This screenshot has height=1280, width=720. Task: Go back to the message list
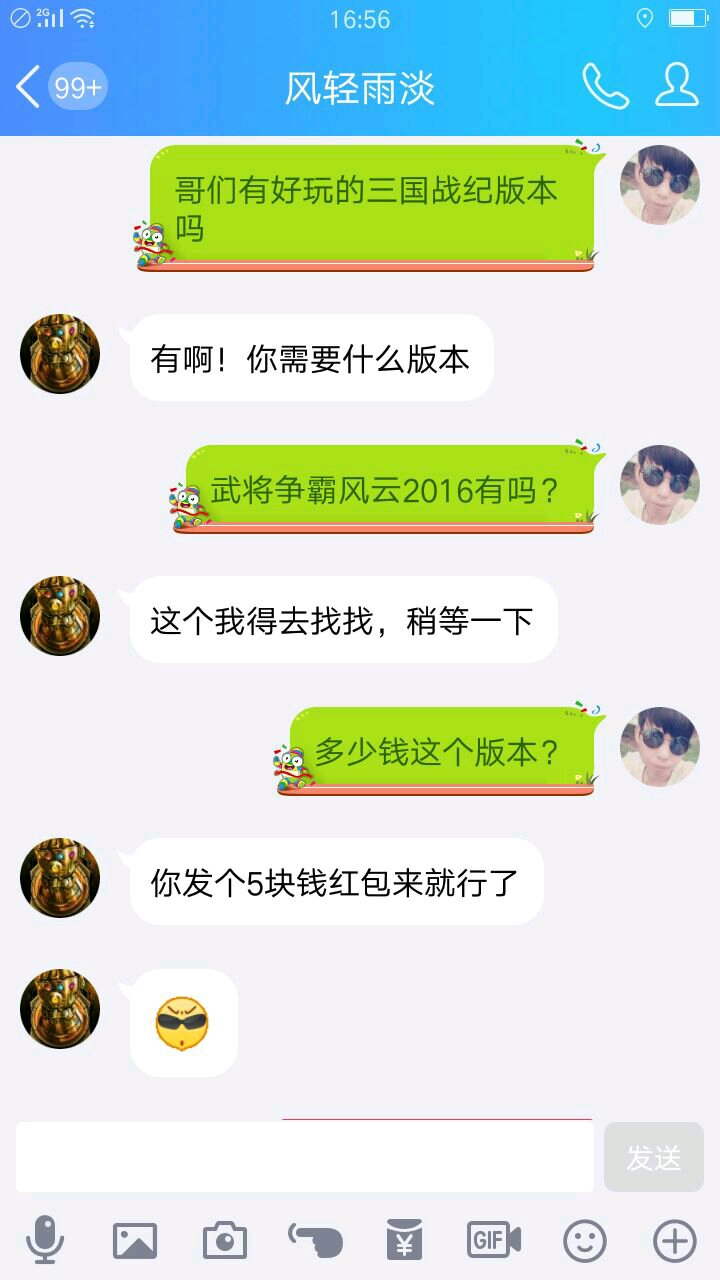[x=30, y=88]
